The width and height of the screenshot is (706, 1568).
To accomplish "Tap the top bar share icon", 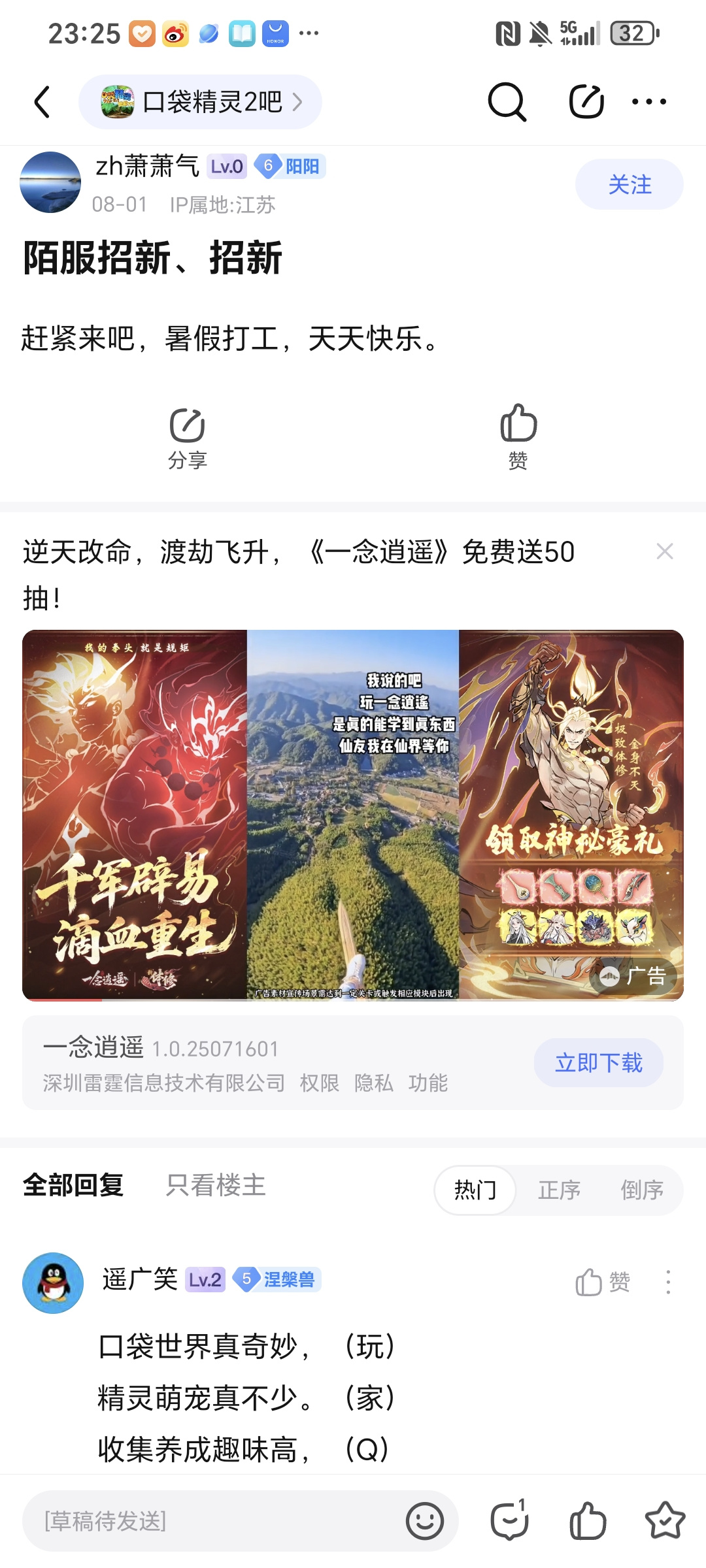I will coord(586,101).
